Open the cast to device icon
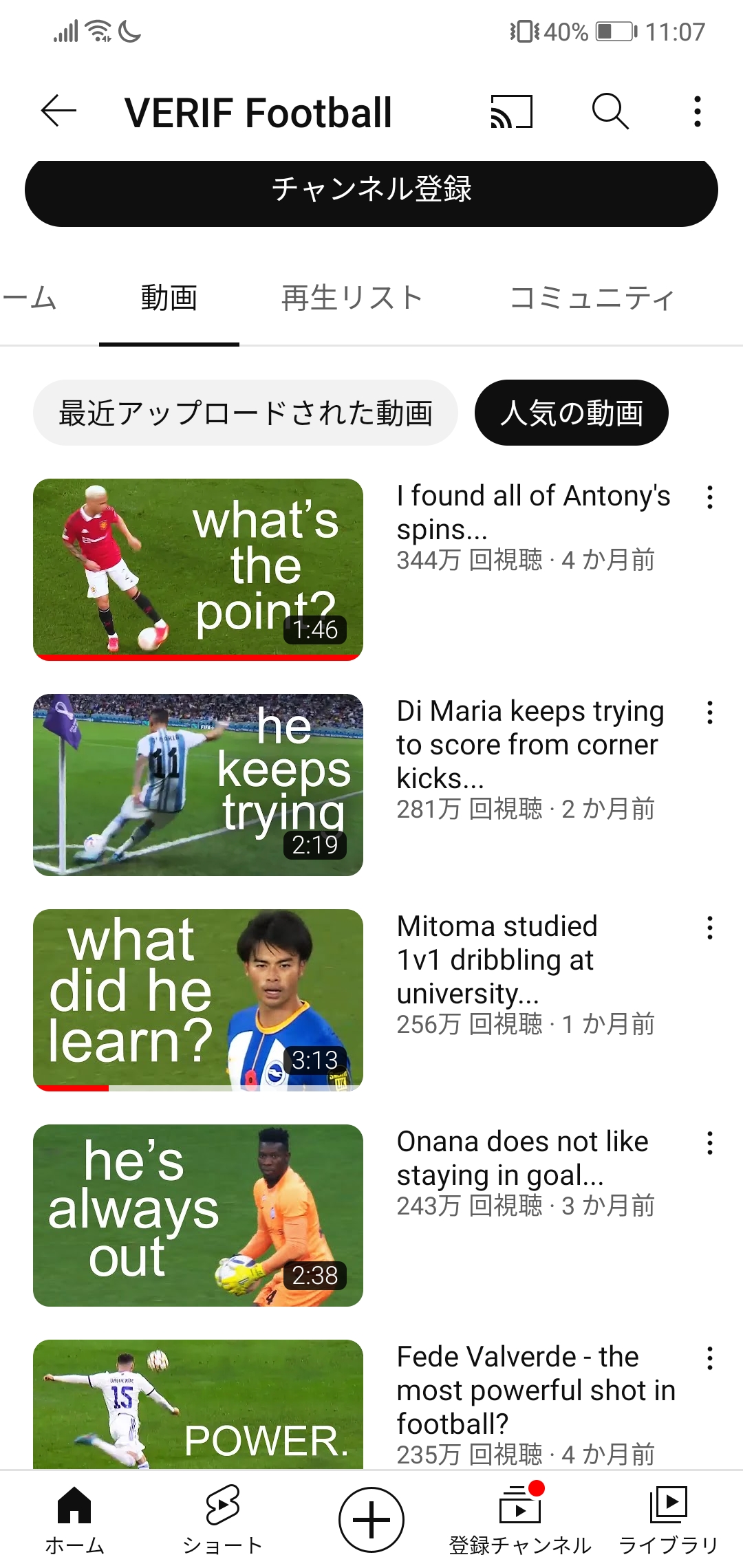This screenshot has width=743, height=1568. coord(511,111)
